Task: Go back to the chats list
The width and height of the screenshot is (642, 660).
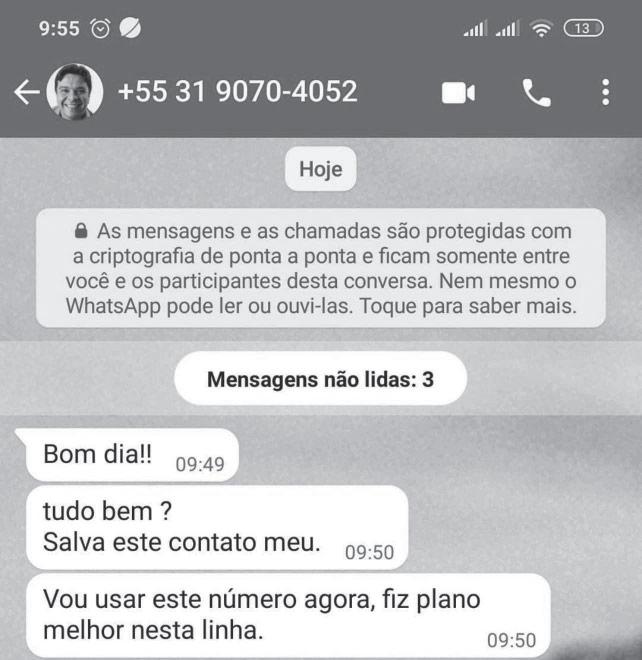Action: click(x=24, y=93)
